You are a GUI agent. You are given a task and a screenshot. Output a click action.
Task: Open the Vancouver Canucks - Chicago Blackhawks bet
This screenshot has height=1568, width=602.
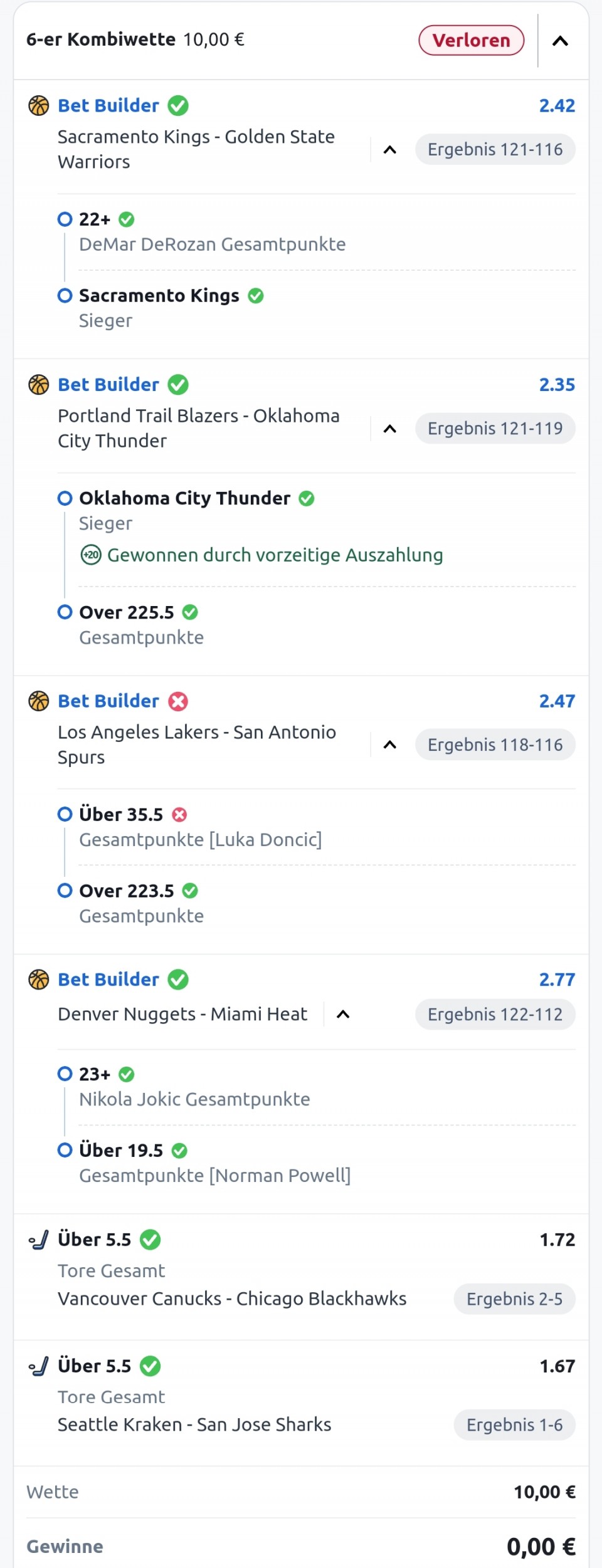click(232, 1298)
